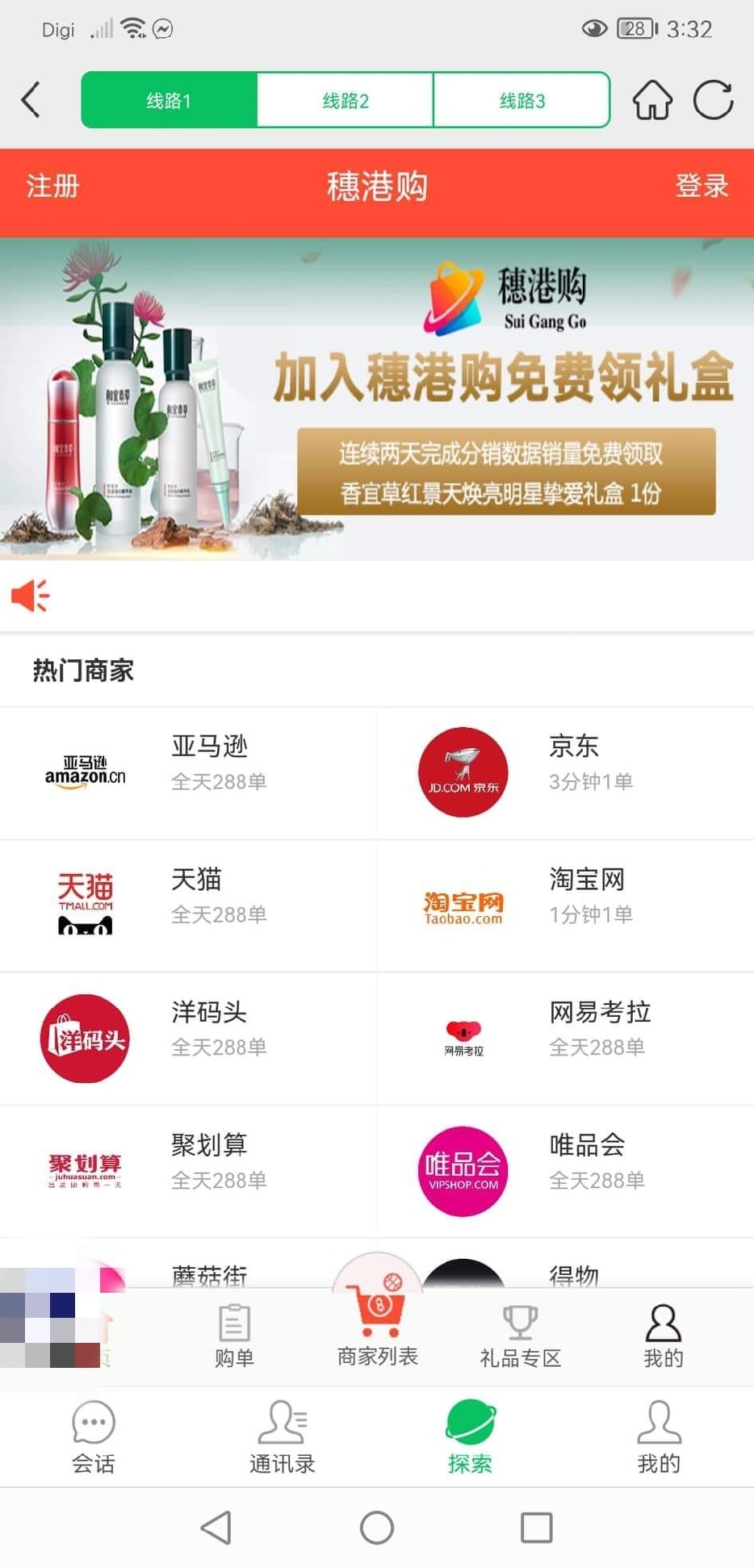Select the 天猫 merchant

coord(188,905)
